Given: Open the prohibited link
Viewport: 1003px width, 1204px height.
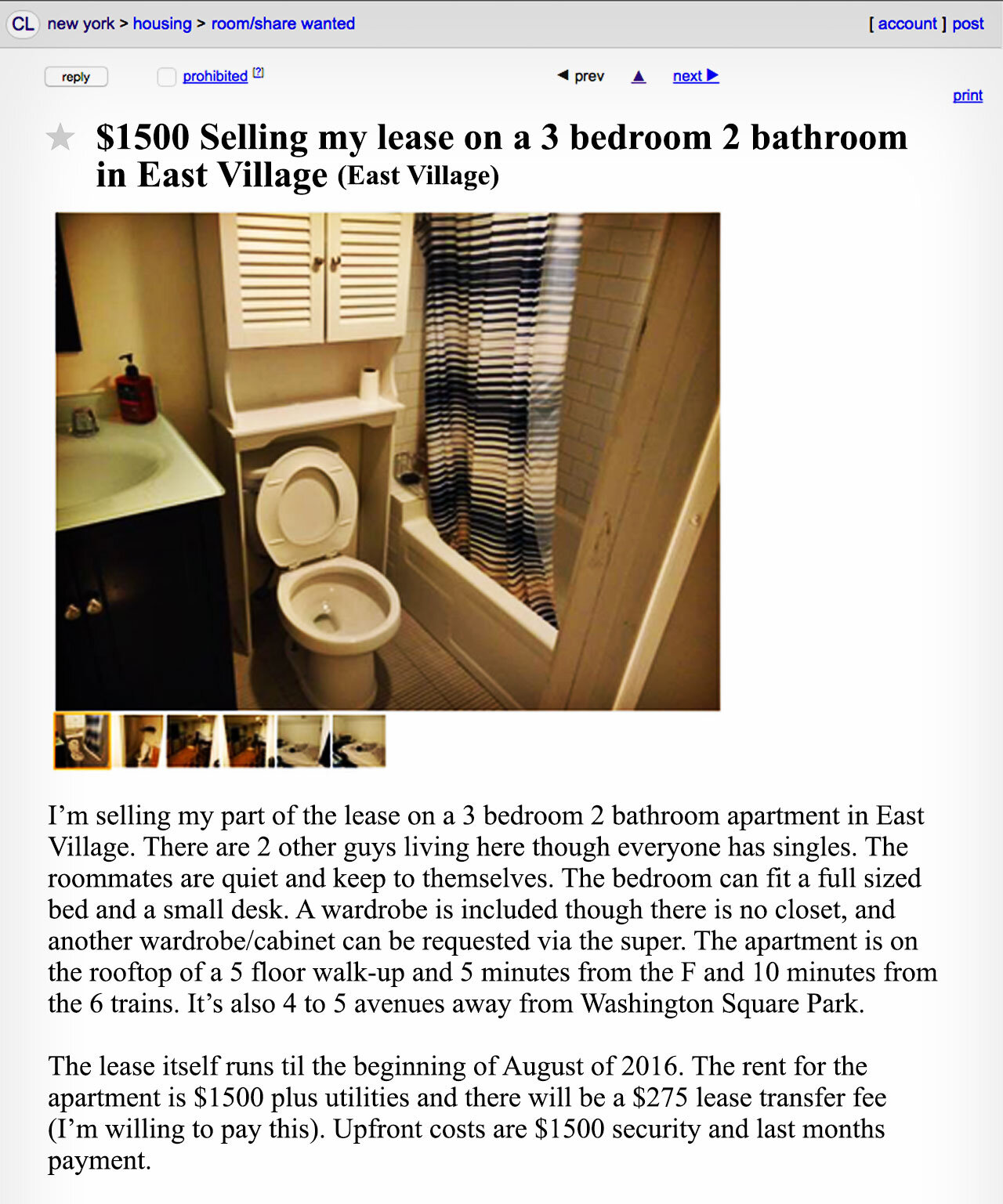Looking at the screenshot, I should coord(215,76).
